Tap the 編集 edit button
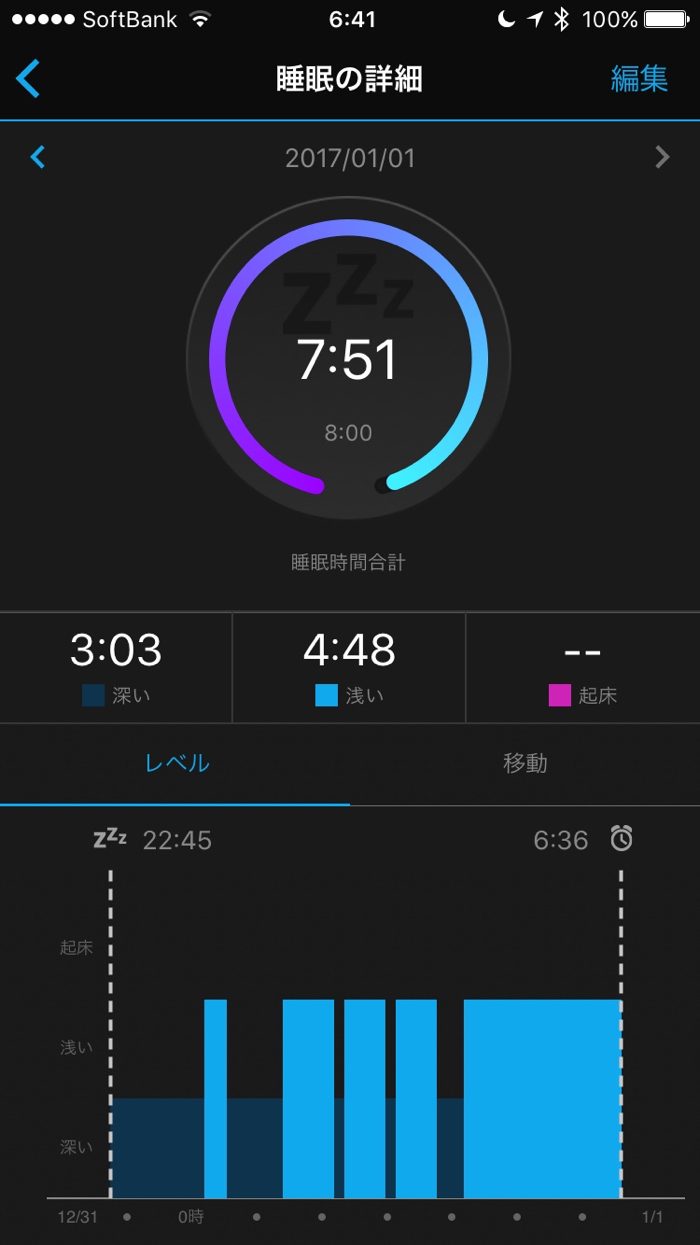Image resolution: width=700 pixels, height=1245 pixels. click(x=638, y=79)
